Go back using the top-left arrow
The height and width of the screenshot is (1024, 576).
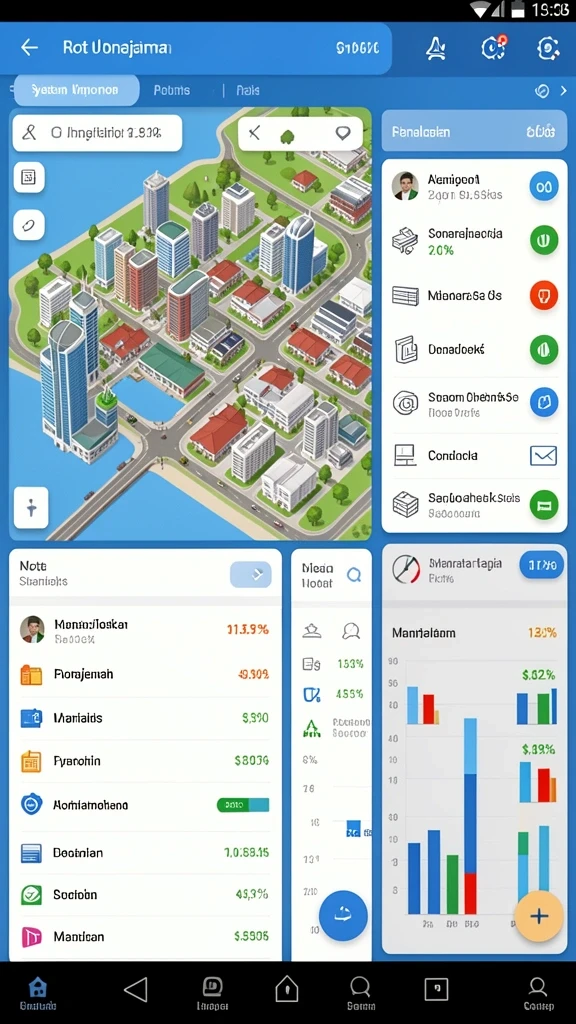[29, 48]
